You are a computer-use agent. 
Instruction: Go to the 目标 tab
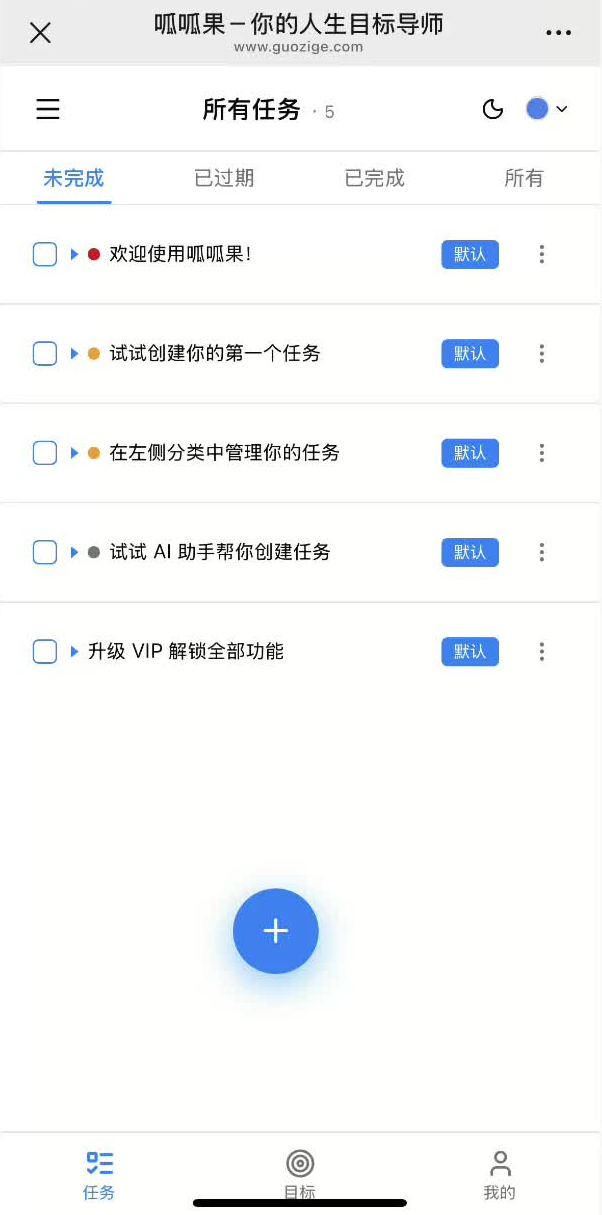[300, 1172]
